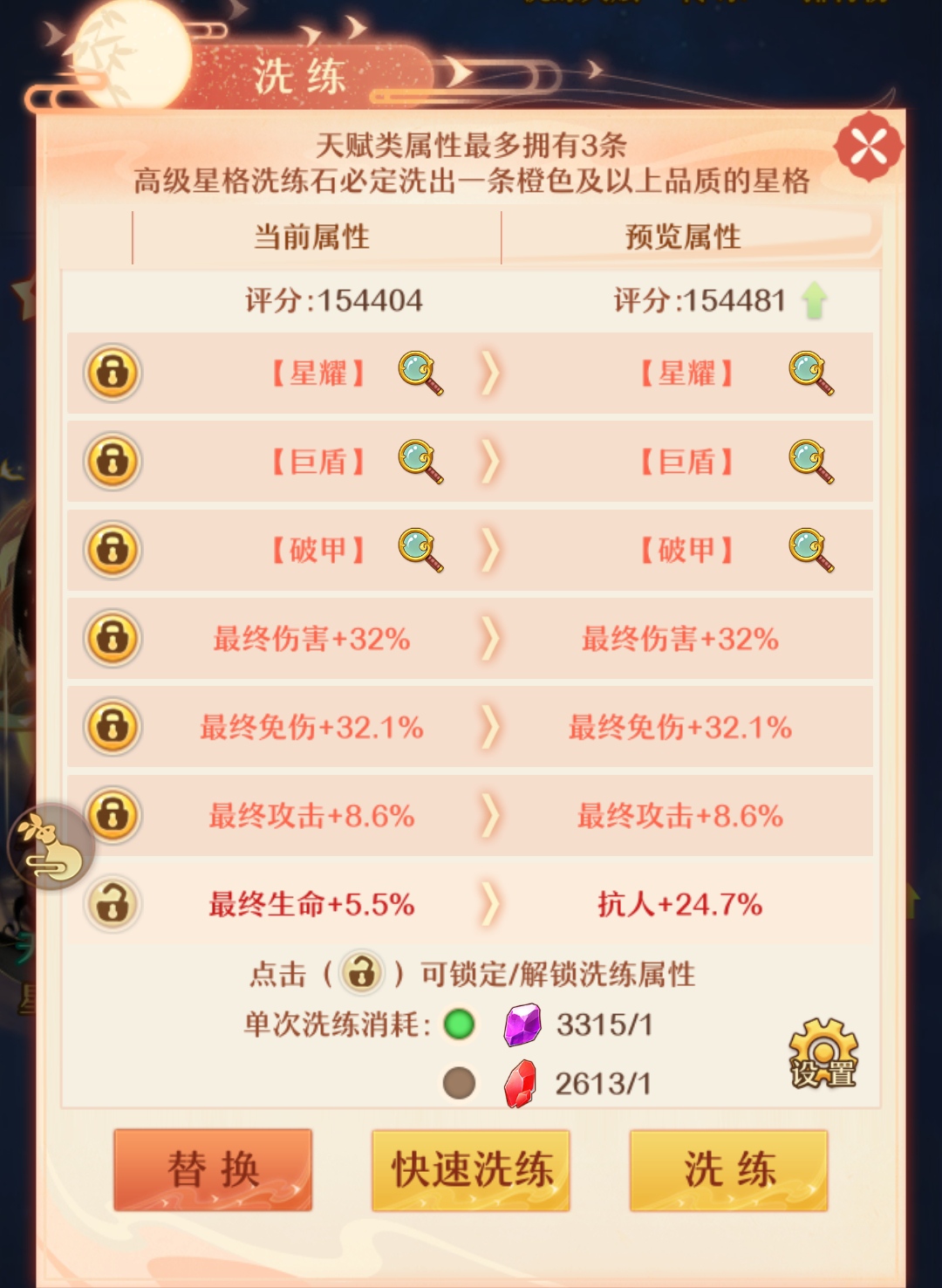Toggle lock on the 破甲 attribute

(113, 550)
